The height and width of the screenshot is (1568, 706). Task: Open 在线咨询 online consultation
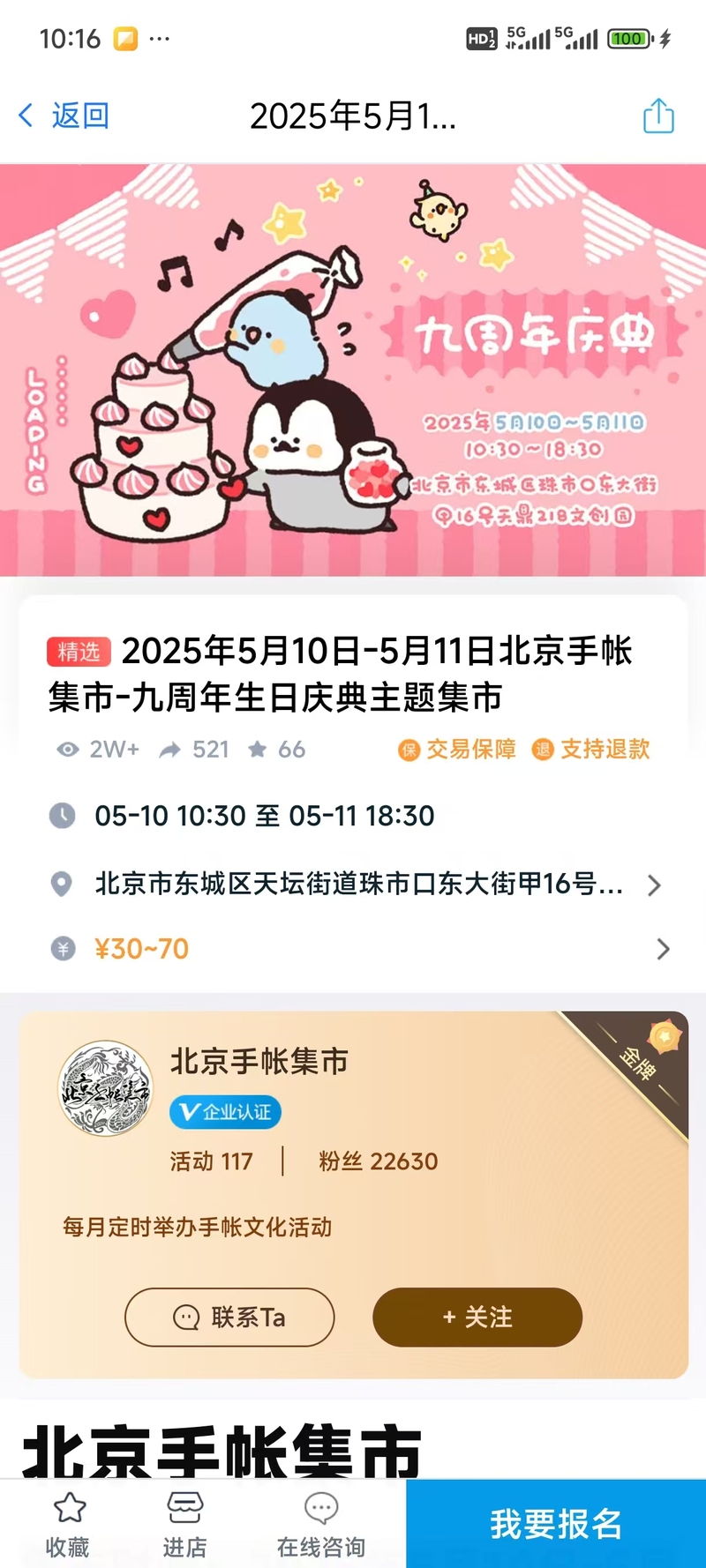321,1524
